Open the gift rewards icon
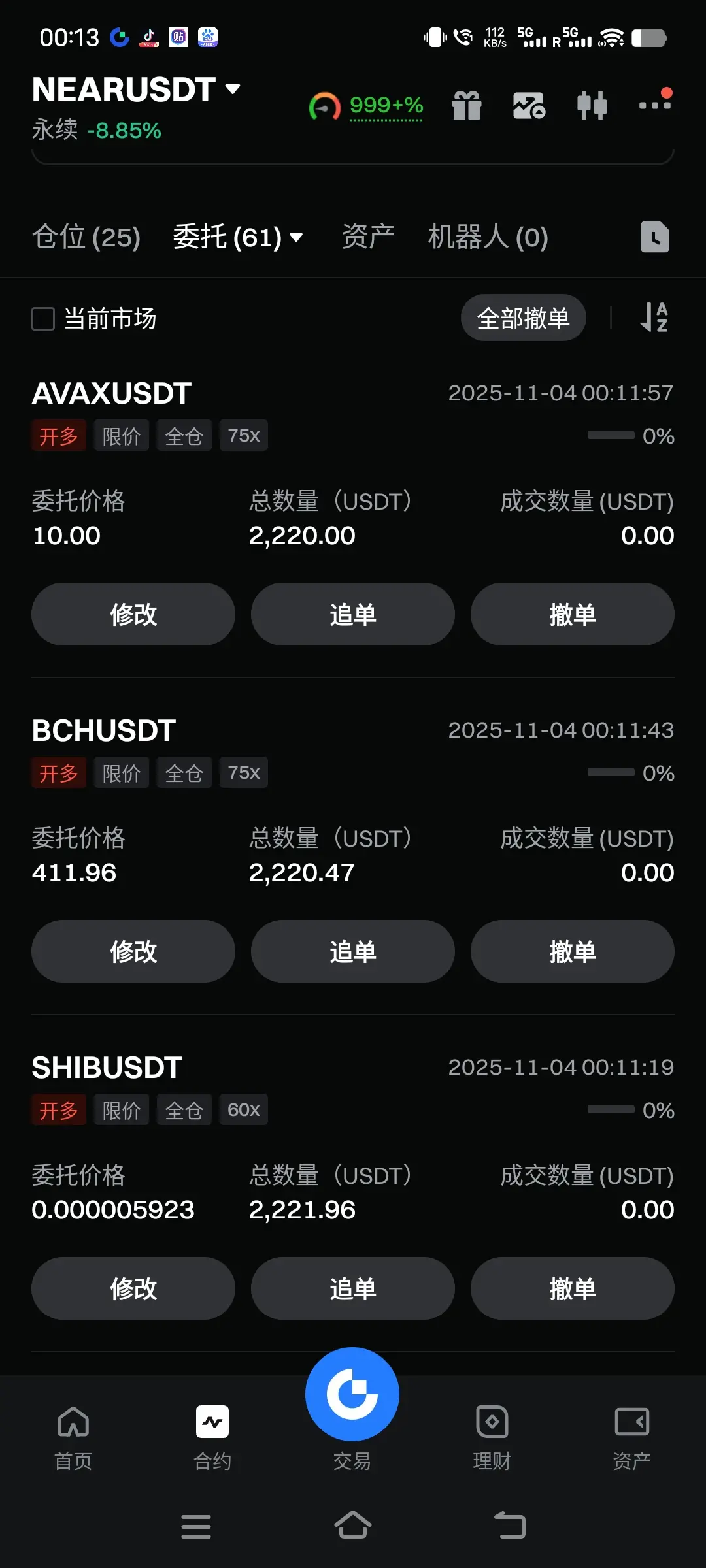Screen dimensions: 706x1568 467,106
